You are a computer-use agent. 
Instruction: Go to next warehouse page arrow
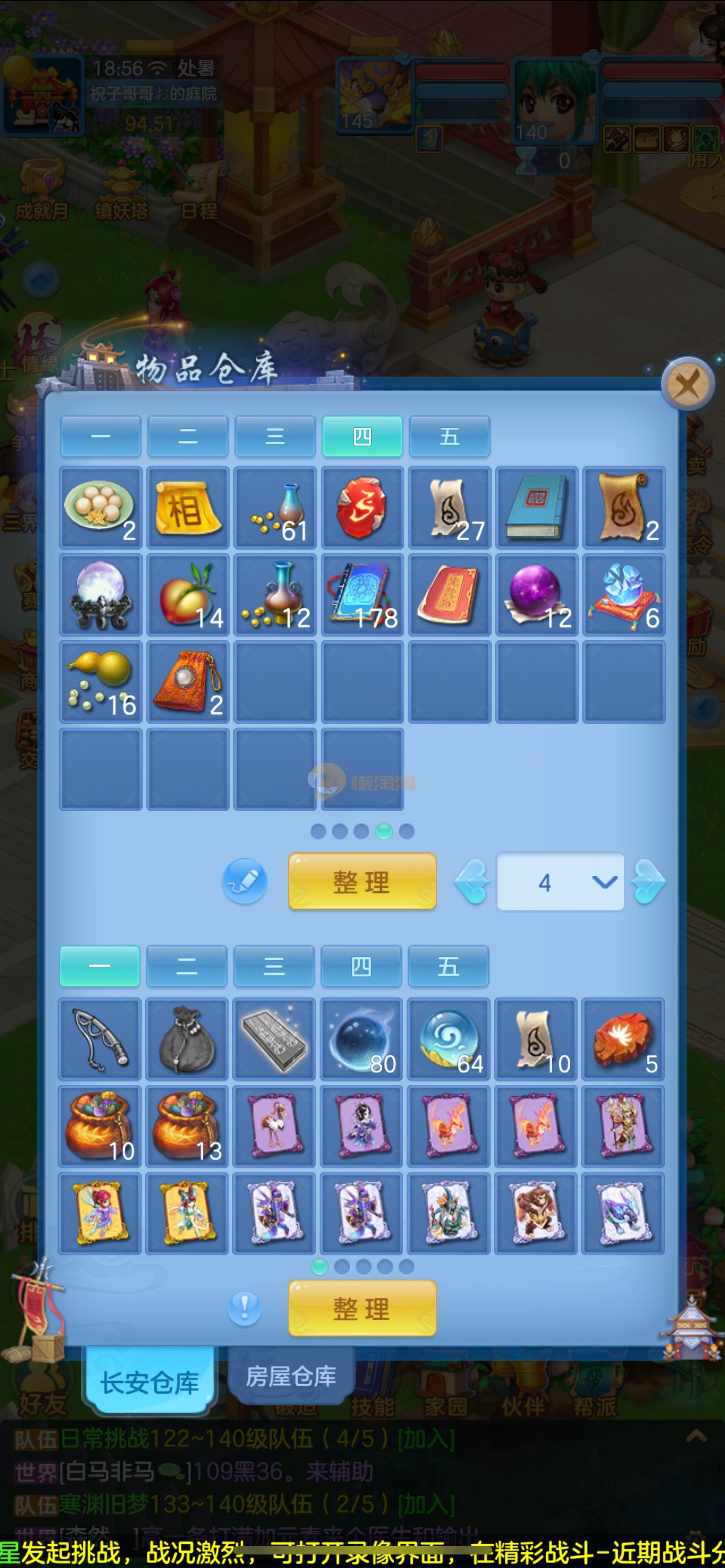tap(648, 881)
